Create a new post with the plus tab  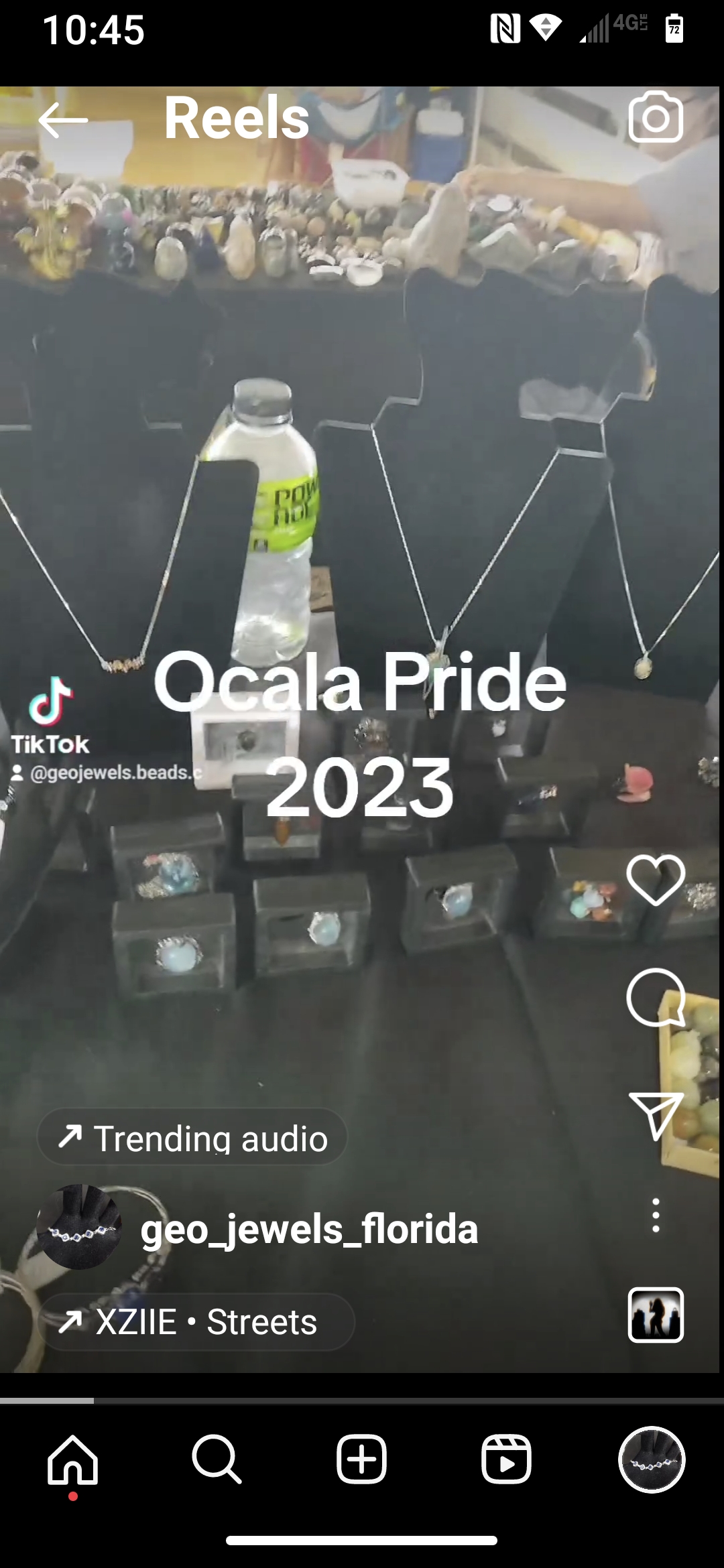click(361, 1458)
